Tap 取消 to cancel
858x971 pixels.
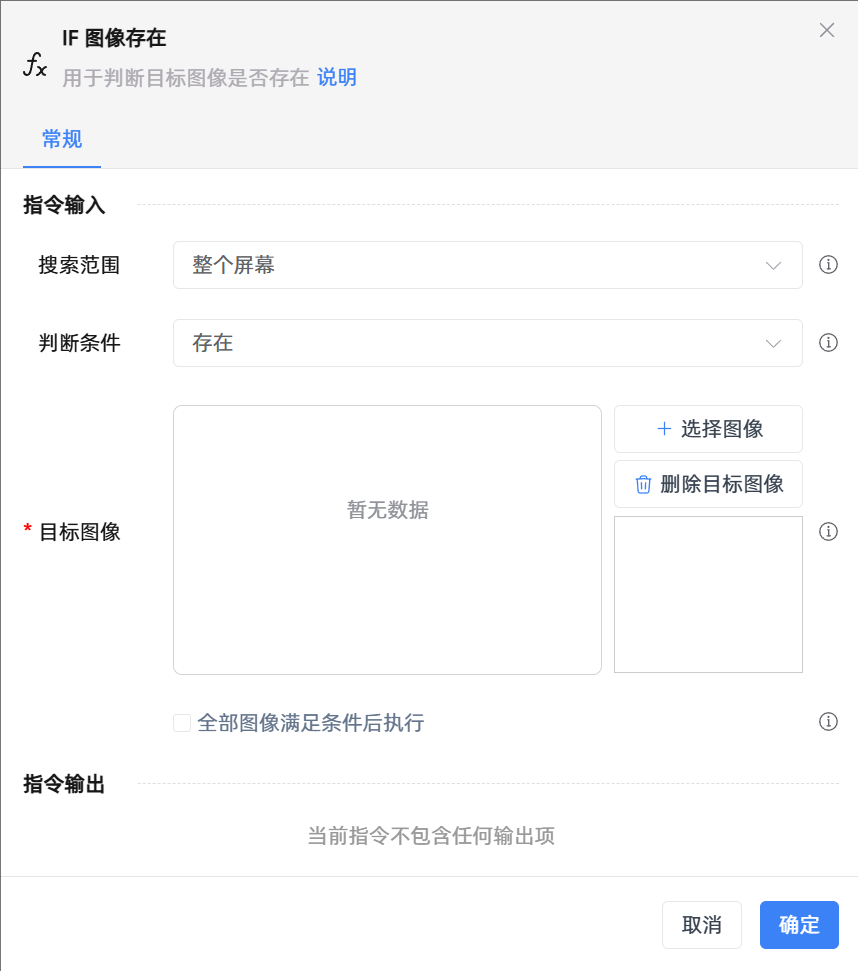pyautogui.click(x=702, y=925)
